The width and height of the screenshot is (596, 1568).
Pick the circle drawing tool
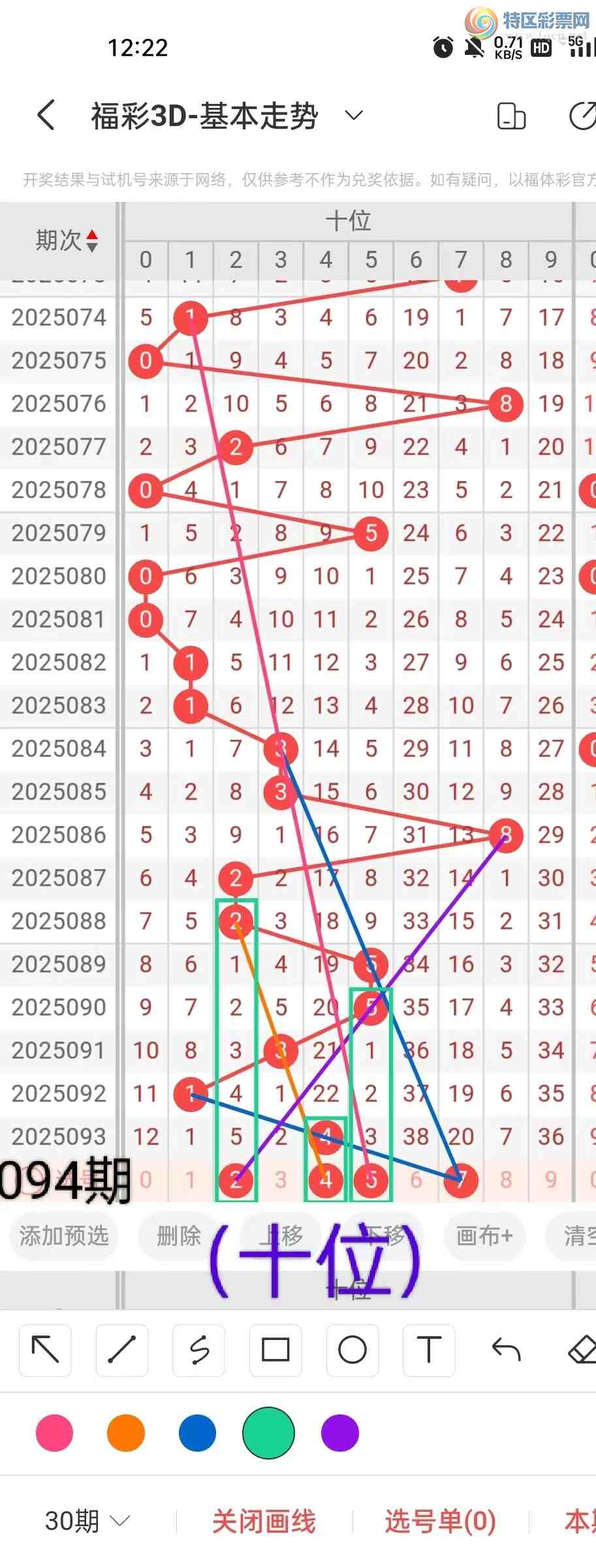click(x=353, y=1350)
